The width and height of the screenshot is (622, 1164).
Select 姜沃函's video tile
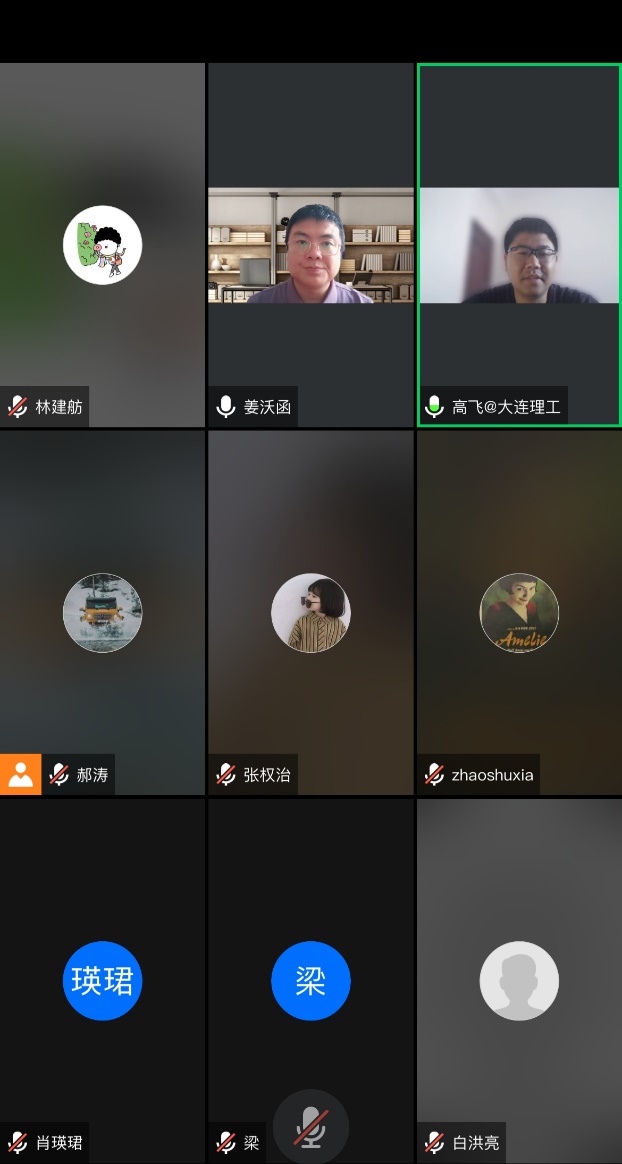(311, 245)
